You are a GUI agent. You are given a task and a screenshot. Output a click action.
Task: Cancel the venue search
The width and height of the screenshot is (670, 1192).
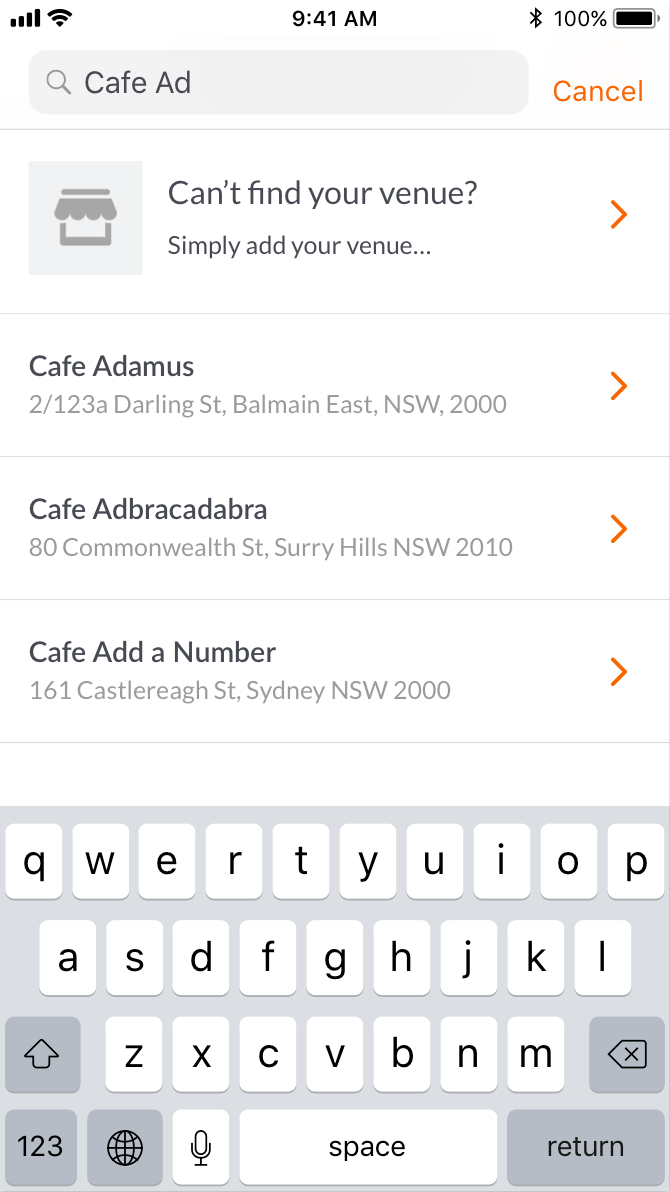pos(597,91)
